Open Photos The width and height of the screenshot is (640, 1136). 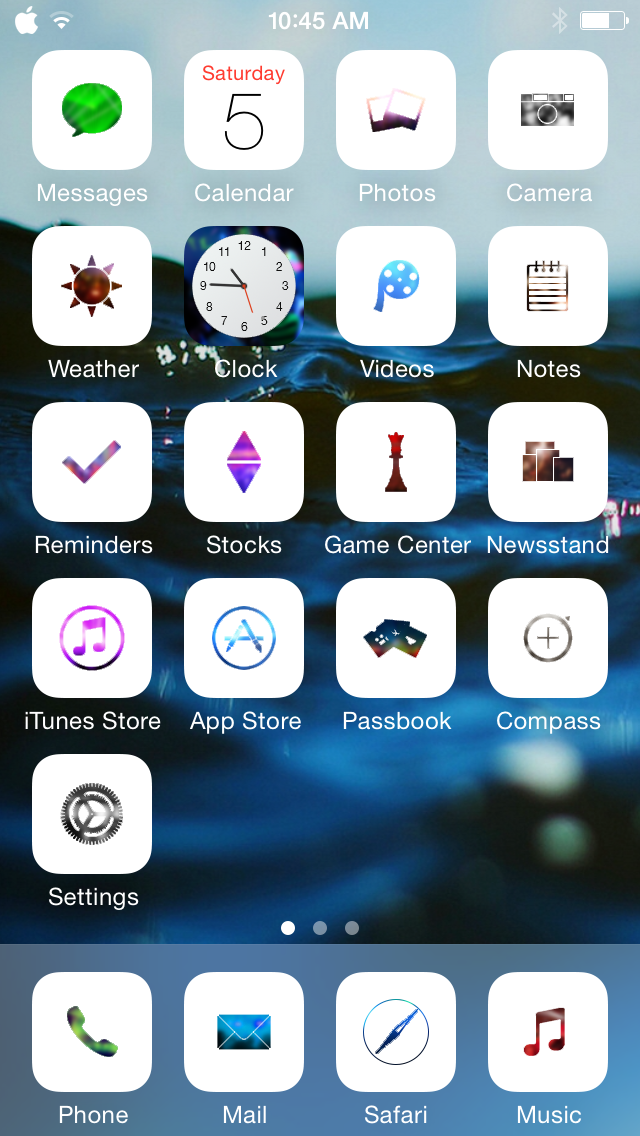click(x=396, y=110)
